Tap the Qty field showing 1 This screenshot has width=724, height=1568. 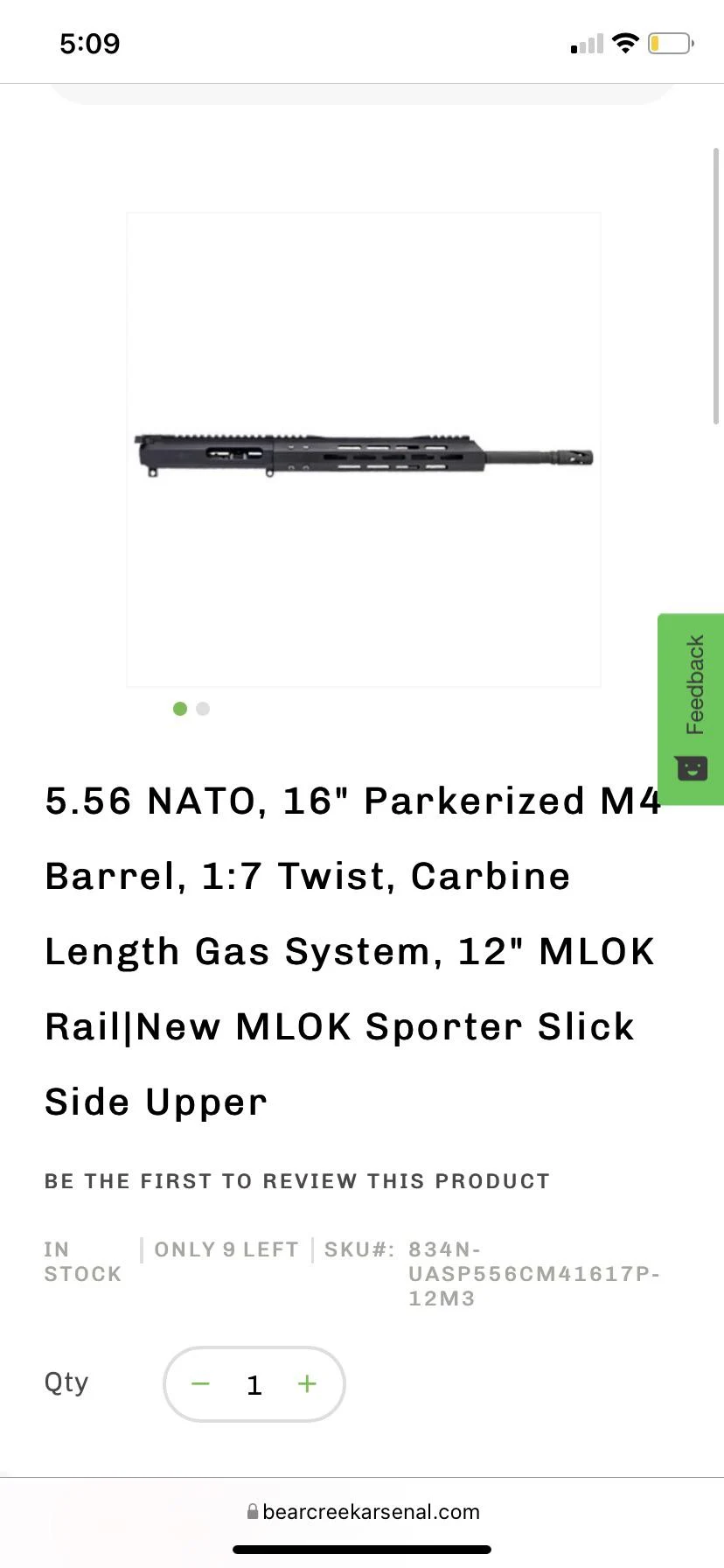254,1384
